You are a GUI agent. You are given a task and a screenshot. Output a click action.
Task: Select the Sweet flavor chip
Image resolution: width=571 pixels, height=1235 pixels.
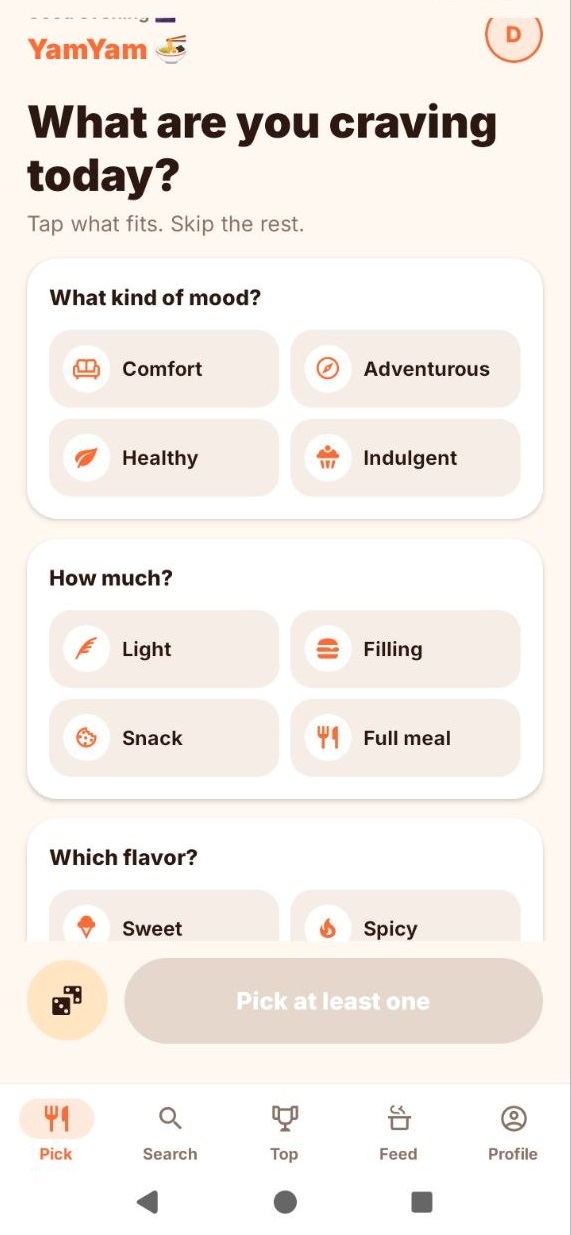click(x=164, y=916)
